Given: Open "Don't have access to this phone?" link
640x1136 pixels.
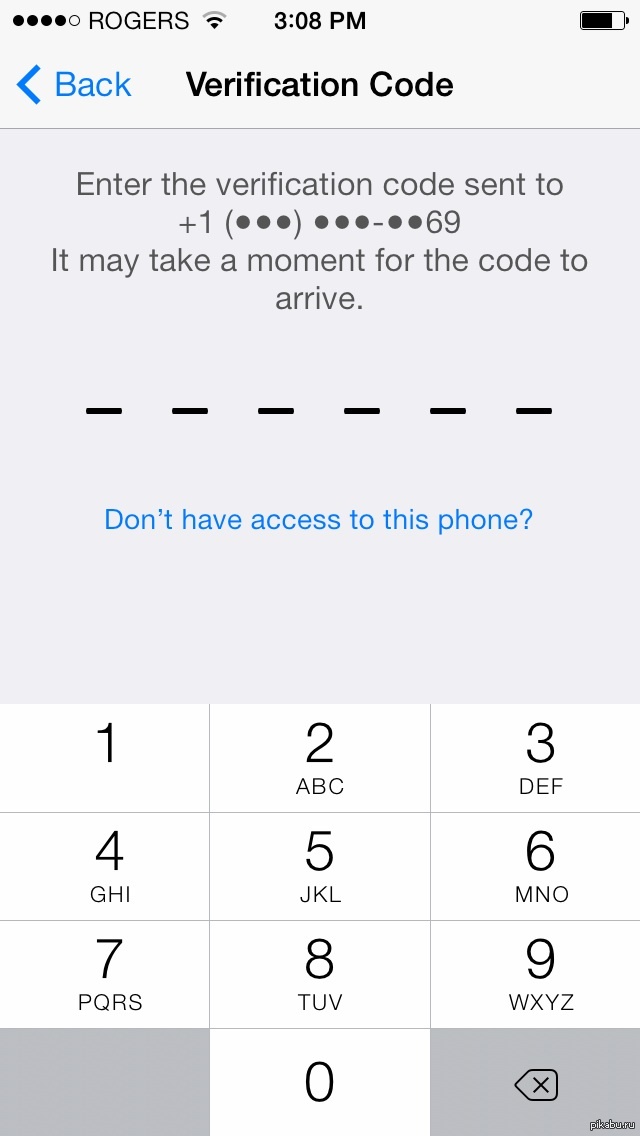Looking at the screenshot, I should [x=319, y=520].
